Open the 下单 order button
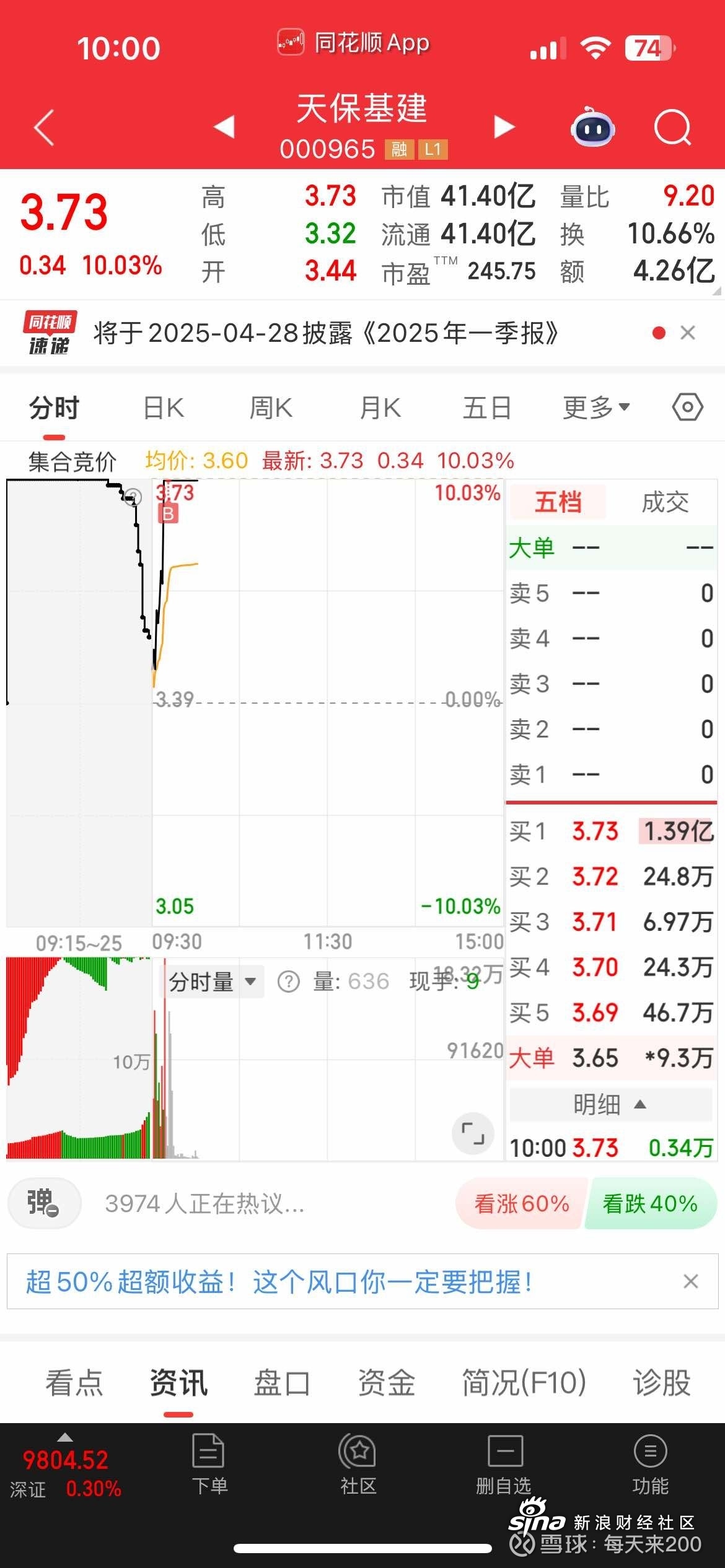The image size is (725, 1568). pyautogui.click(x=209, y=1464)
